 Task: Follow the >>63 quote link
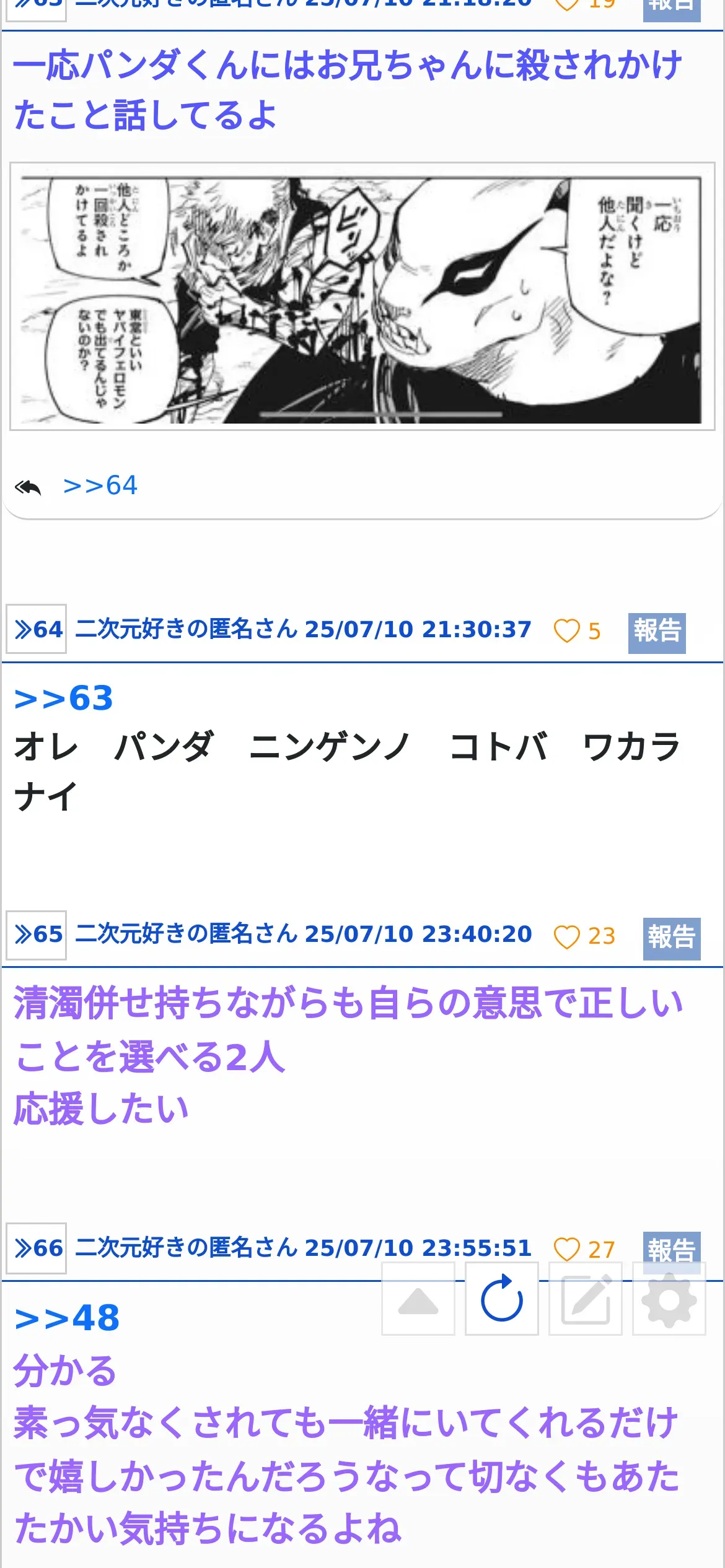coord(64,699)
